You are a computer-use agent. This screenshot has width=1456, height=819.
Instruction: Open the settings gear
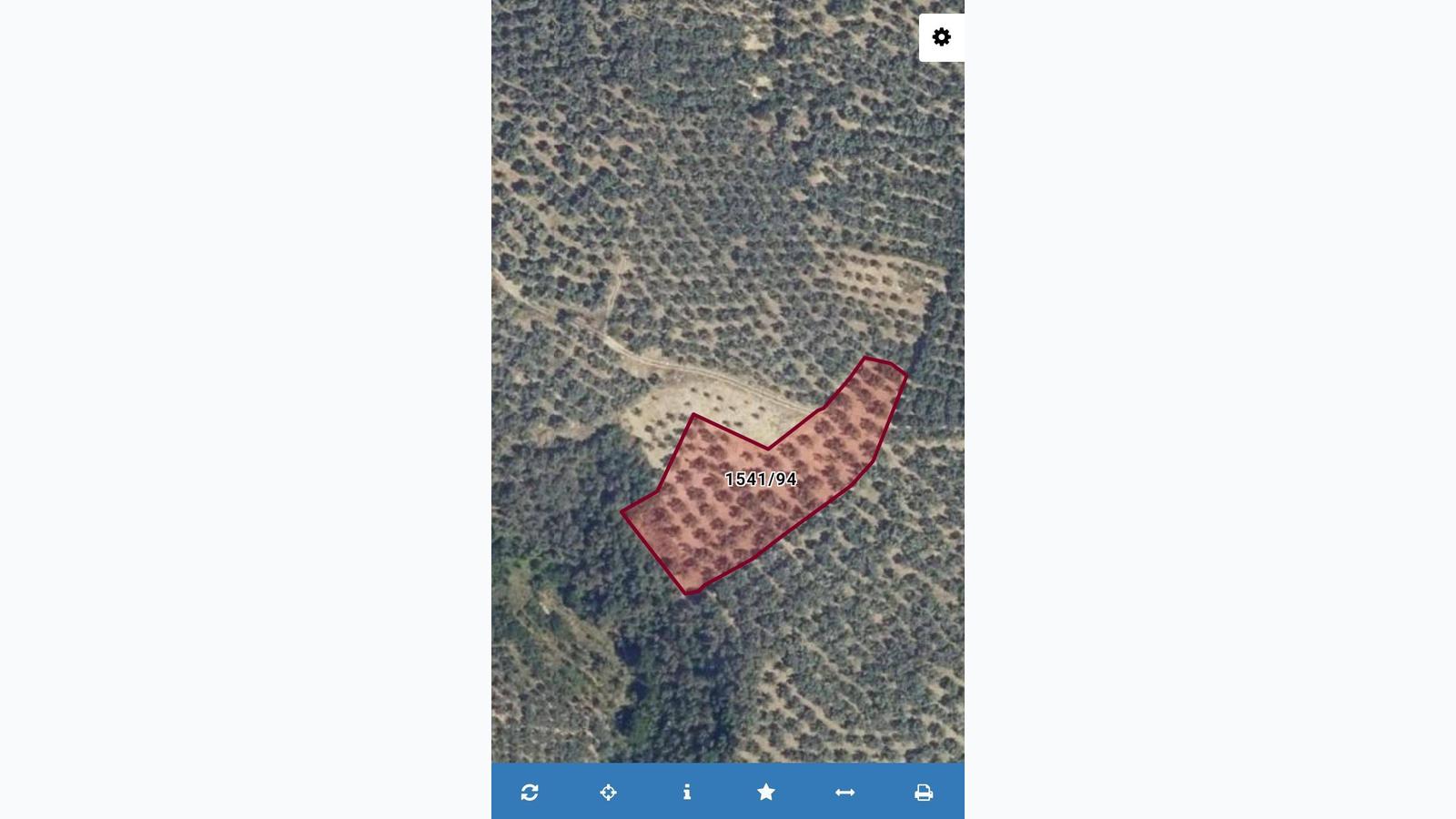(x=941, y=37)
